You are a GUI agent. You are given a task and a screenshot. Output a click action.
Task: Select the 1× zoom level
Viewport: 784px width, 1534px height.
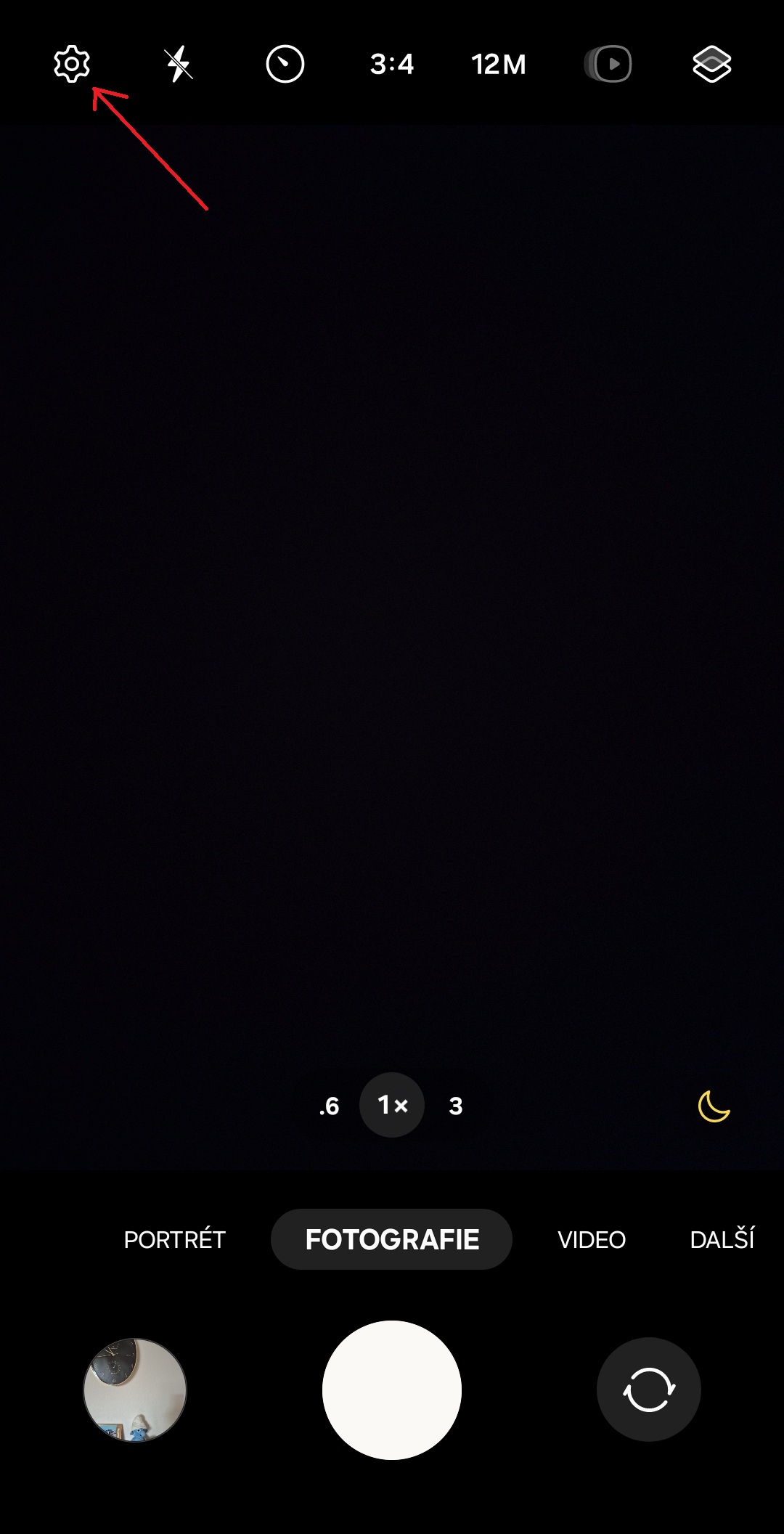tap(392, 1105)
